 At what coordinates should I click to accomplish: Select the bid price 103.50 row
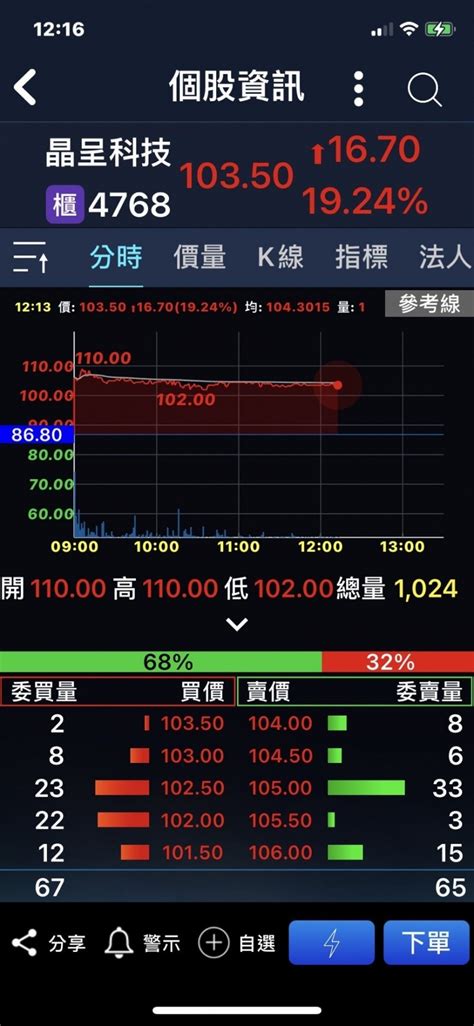tap(118, 723)
